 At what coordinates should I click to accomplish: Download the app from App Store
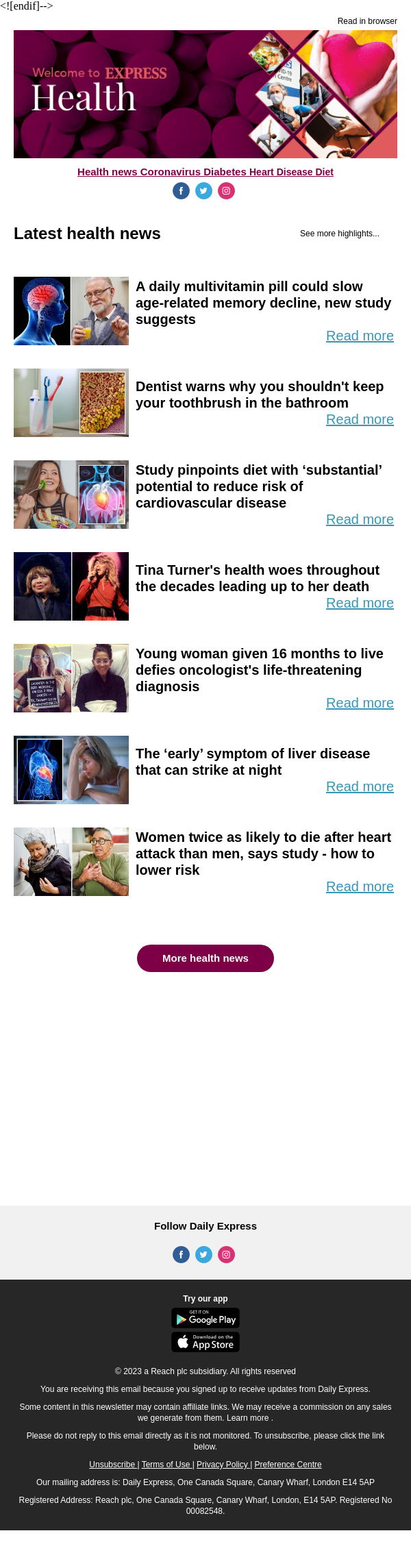206,1341
